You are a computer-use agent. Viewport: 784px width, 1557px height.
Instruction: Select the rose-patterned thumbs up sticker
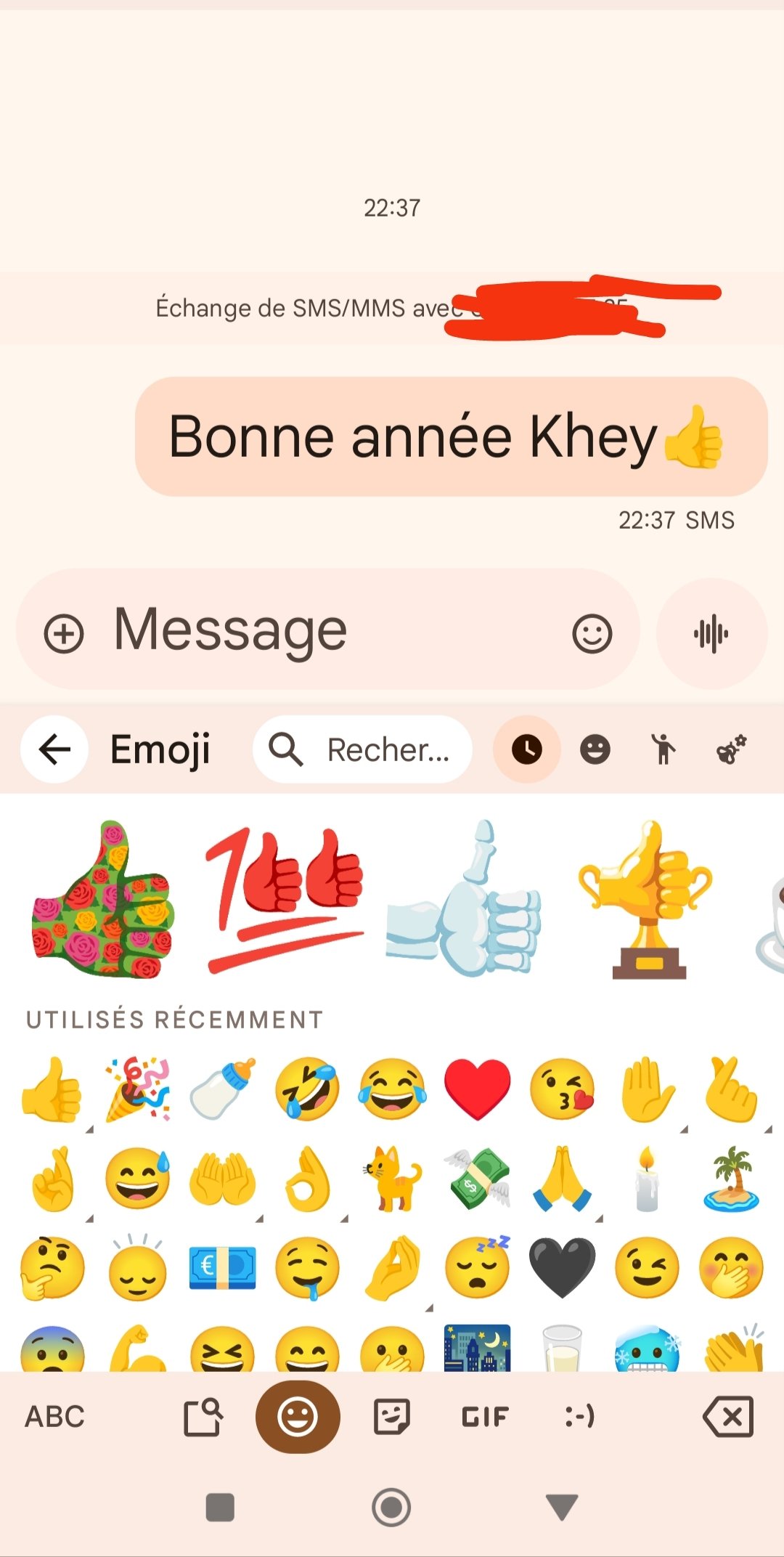pos(103,899)
